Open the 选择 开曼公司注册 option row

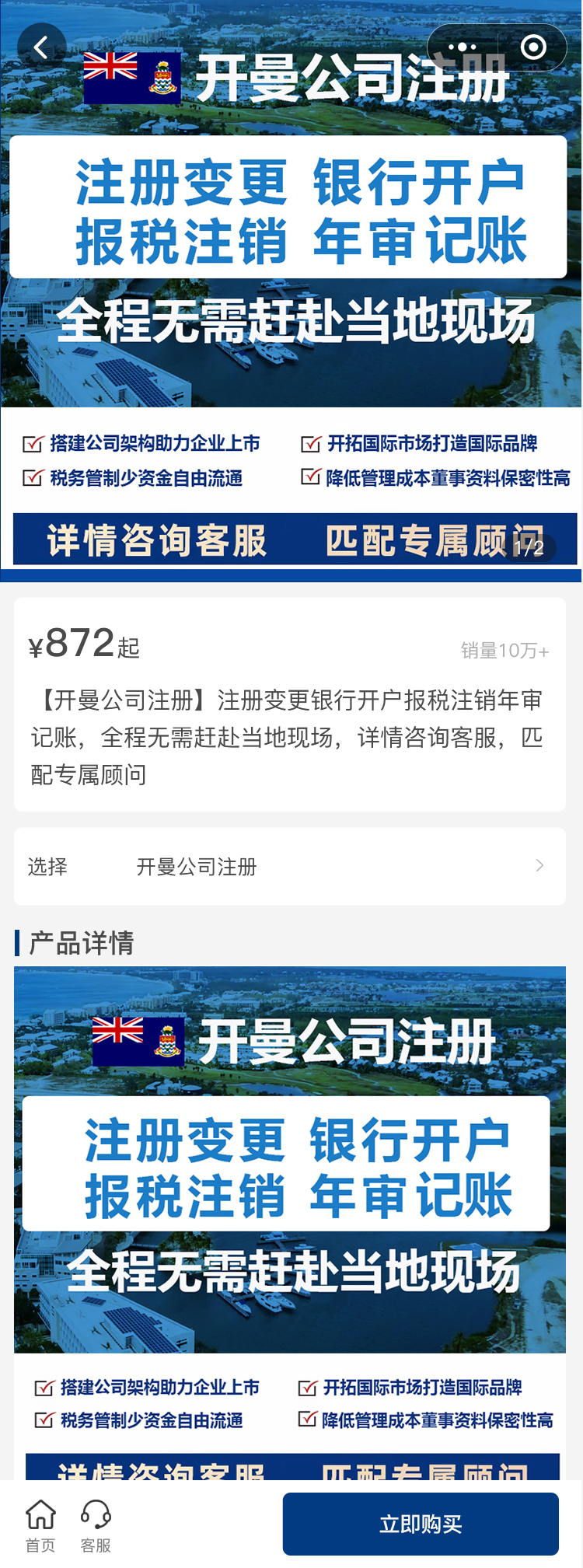point(290,866)
